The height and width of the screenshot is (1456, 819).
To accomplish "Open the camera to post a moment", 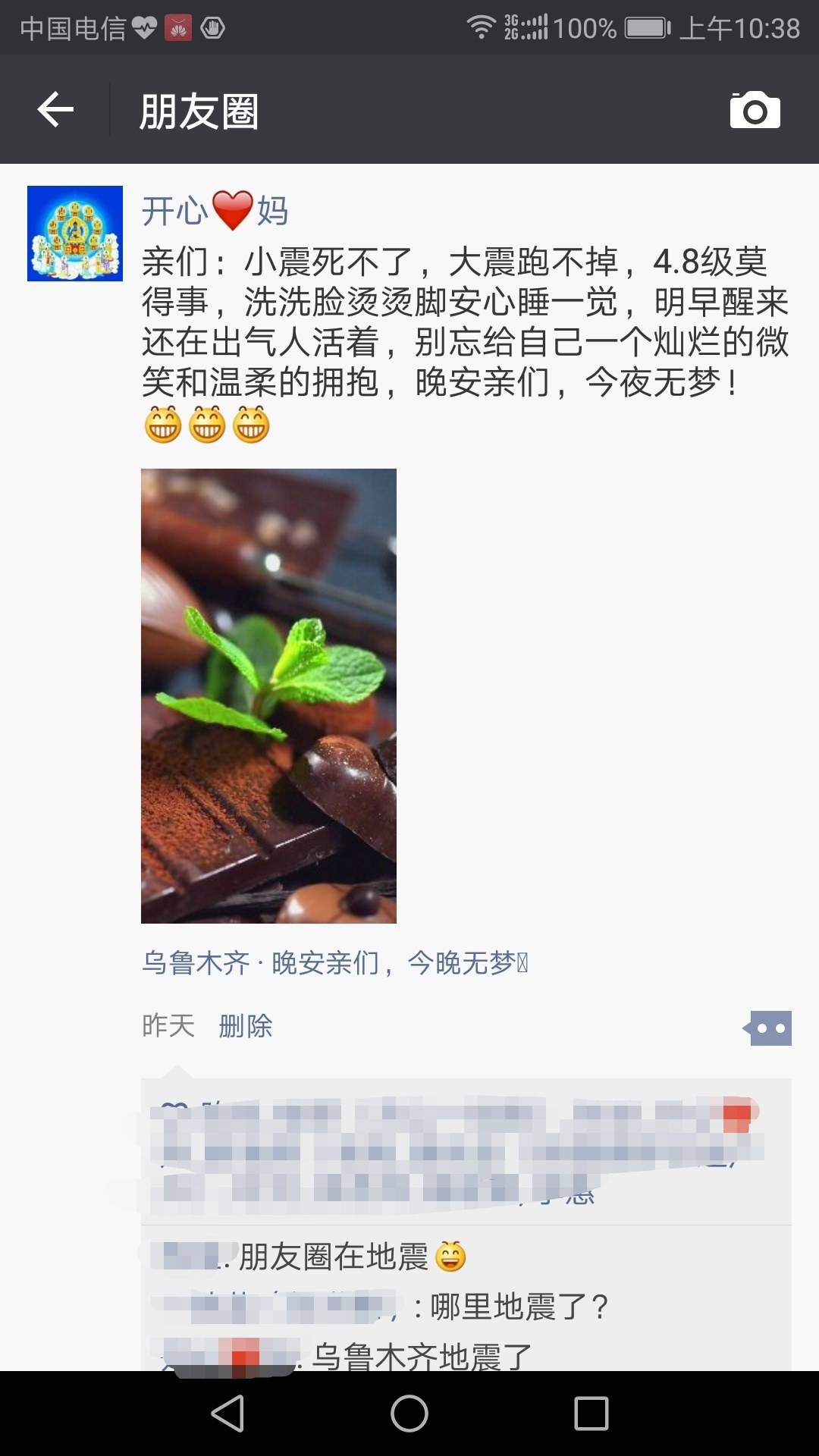I will point(755,111).
